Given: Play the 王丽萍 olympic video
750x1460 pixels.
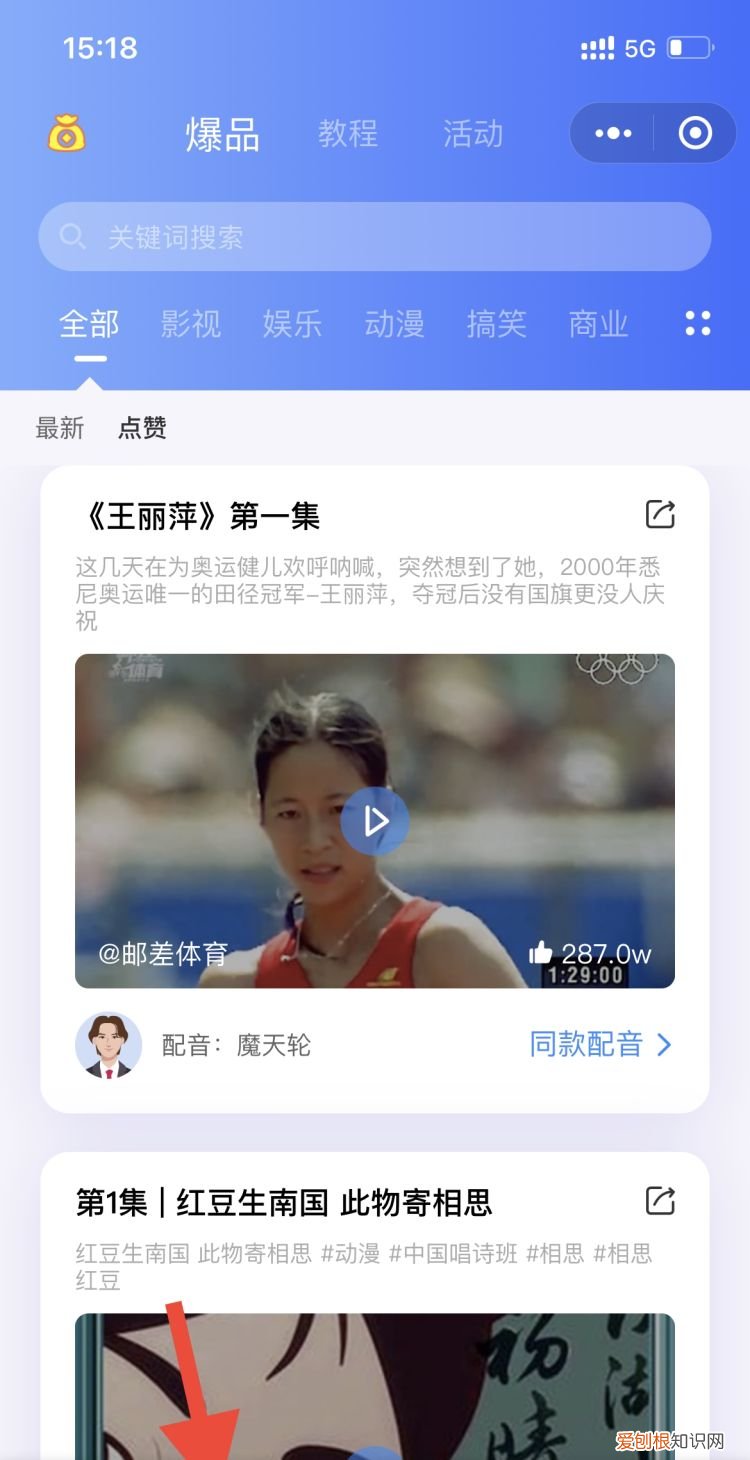Looking at the screenshot, I should 375,821.
